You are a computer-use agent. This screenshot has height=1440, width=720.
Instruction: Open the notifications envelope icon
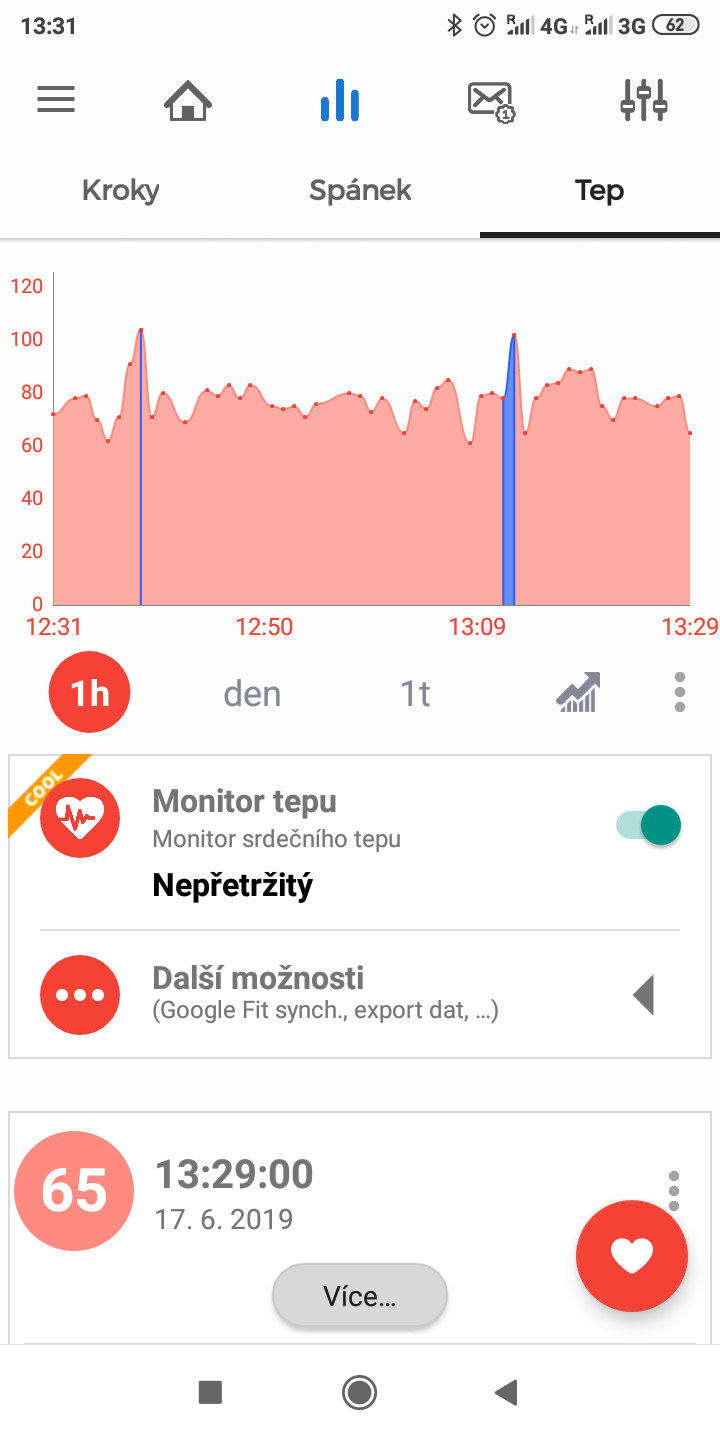(491, 101)
